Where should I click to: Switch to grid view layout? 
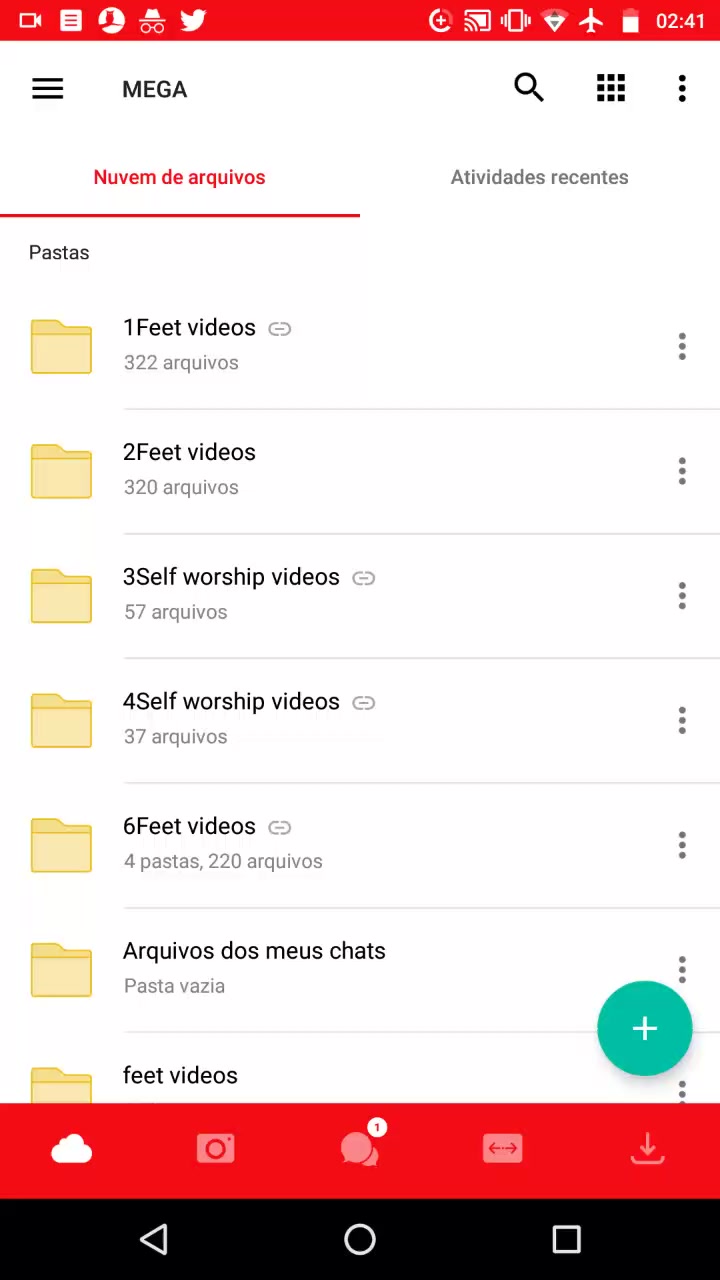610,88
